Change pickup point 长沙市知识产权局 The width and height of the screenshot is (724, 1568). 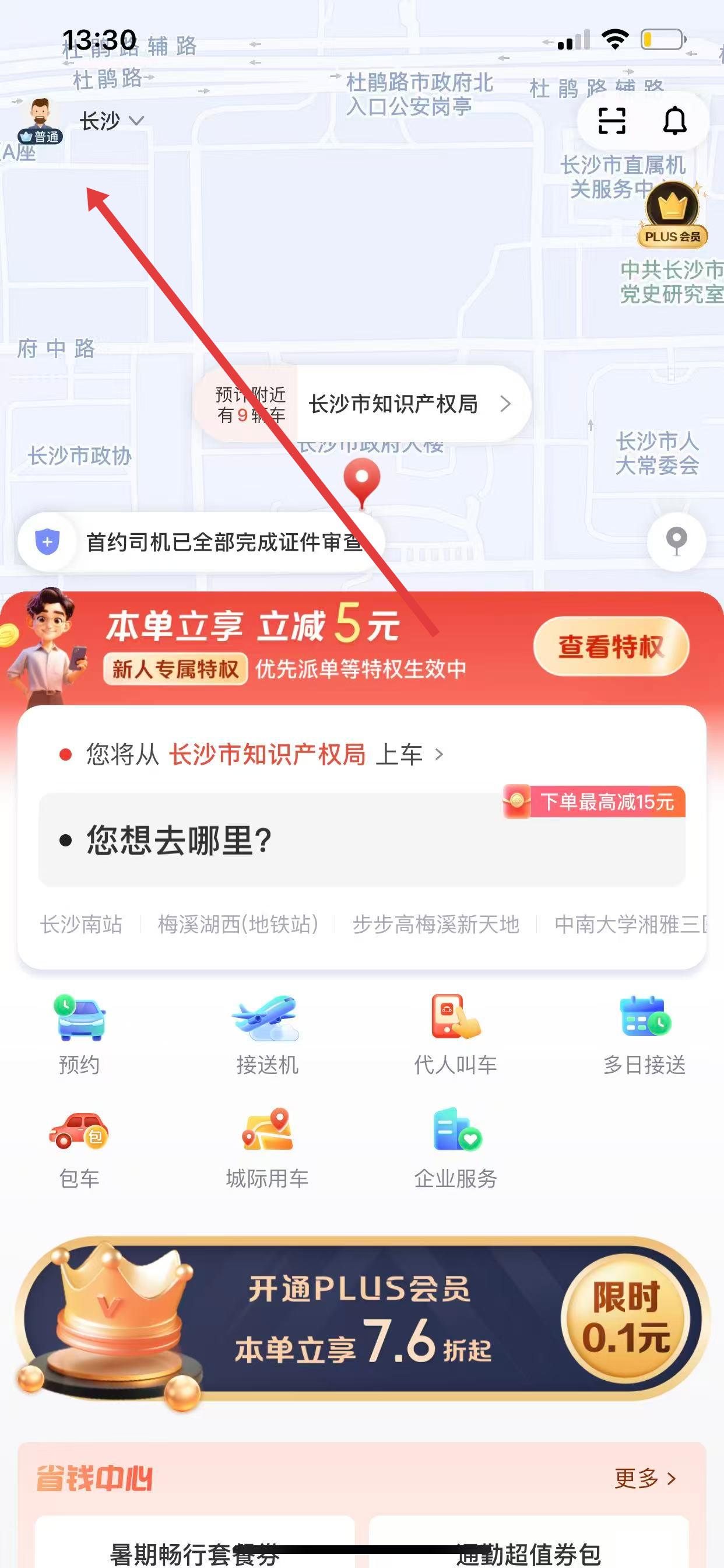[x=266, y=755]
